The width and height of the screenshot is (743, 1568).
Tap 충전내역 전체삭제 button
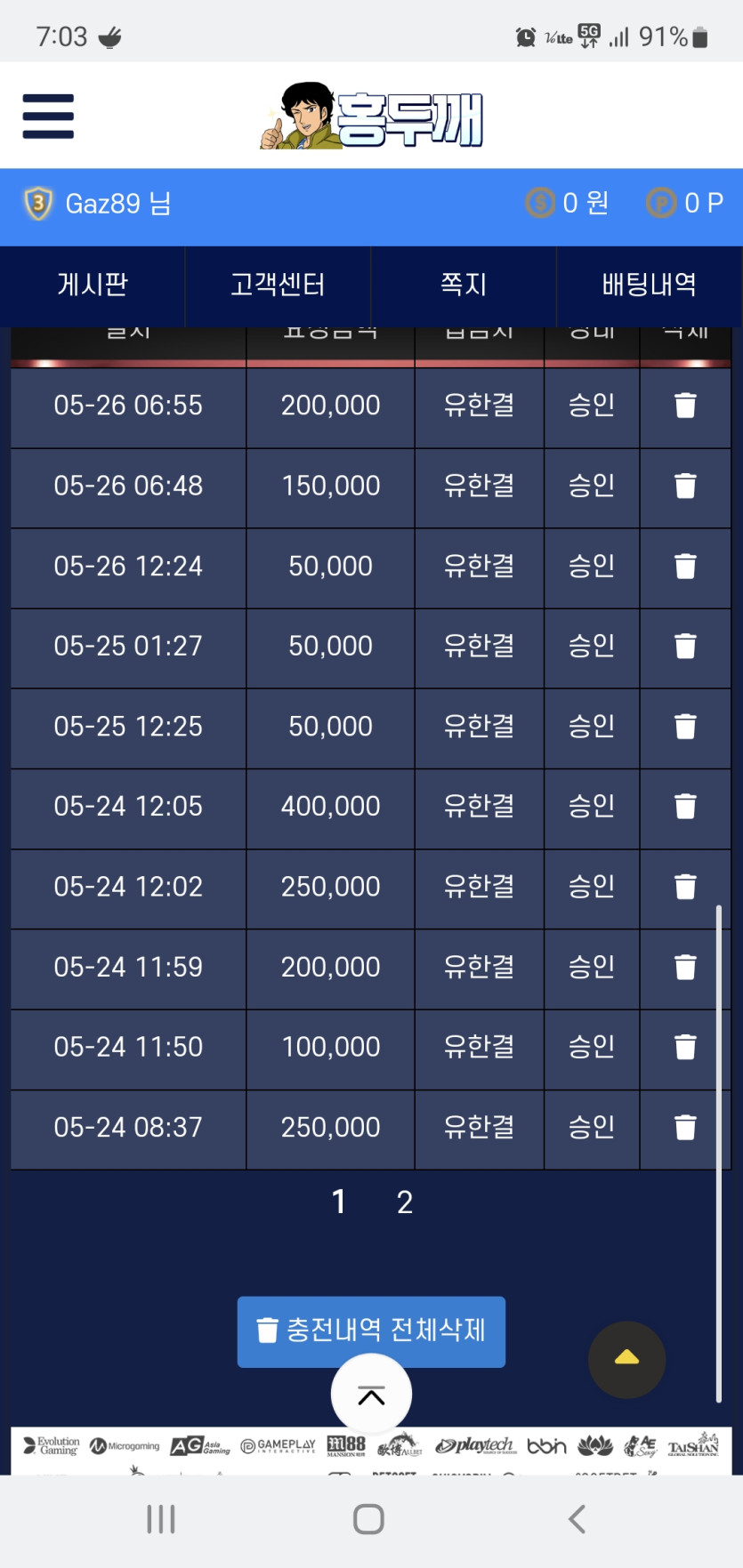[371, 1331]
